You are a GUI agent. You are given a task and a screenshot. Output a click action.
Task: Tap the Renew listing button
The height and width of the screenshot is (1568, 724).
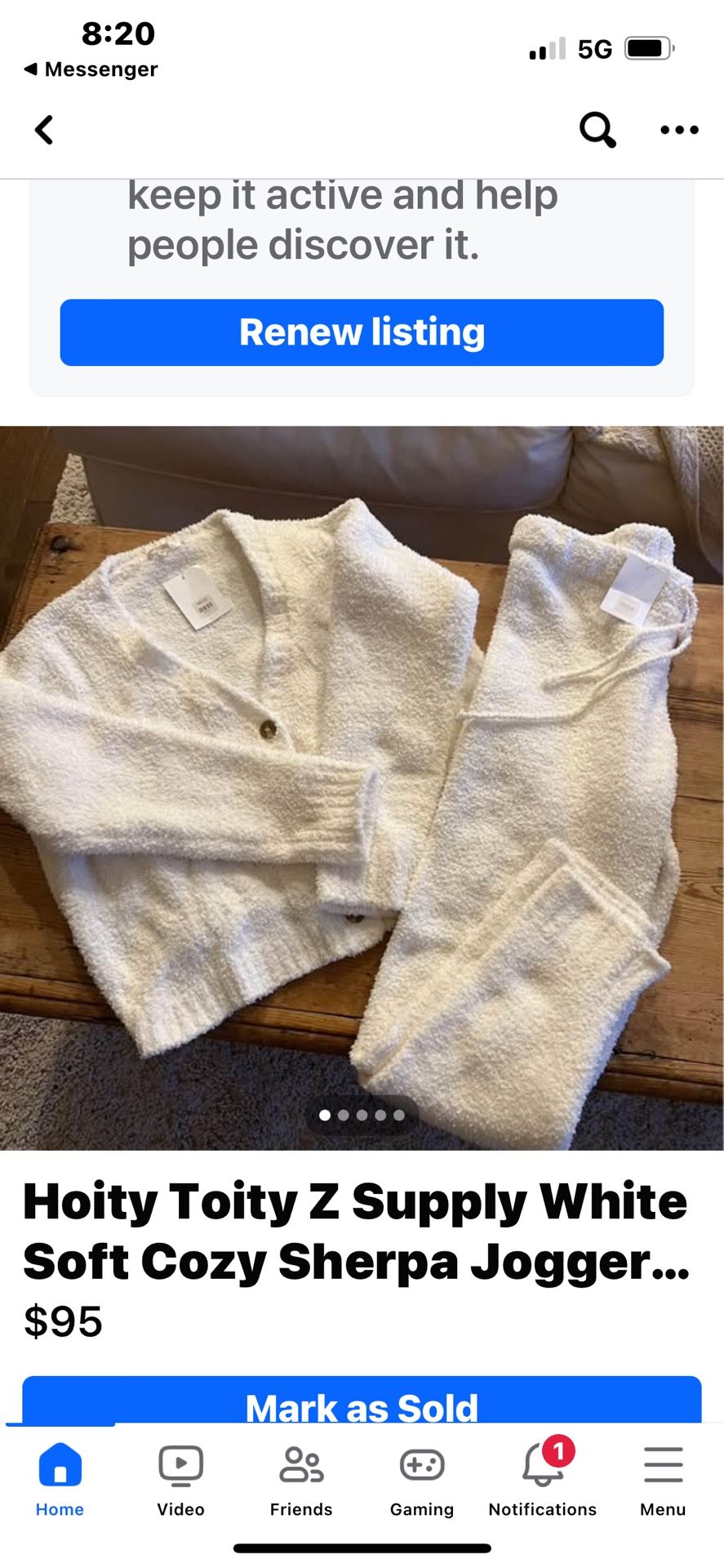[362, 332]
